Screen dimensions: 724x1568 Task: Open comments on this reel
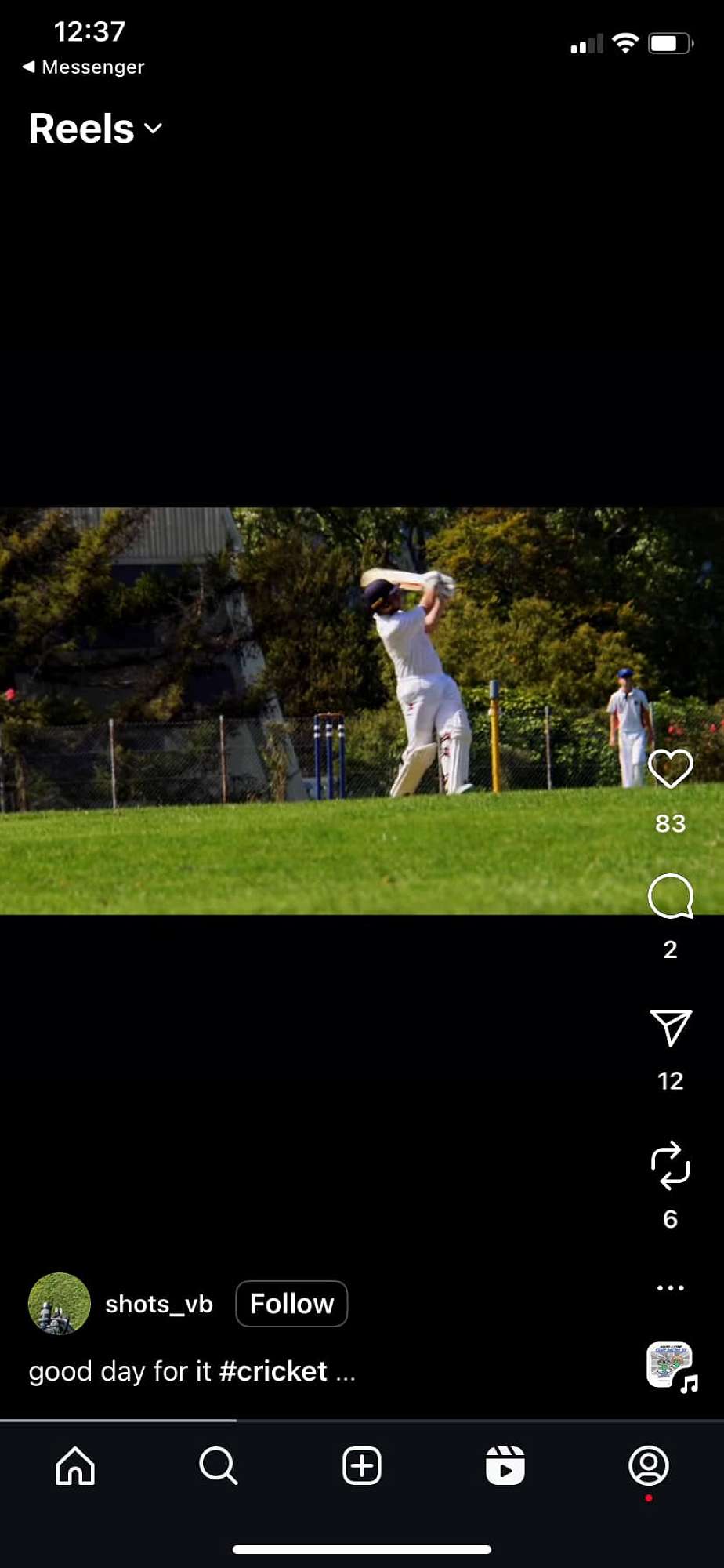(671, 896)
